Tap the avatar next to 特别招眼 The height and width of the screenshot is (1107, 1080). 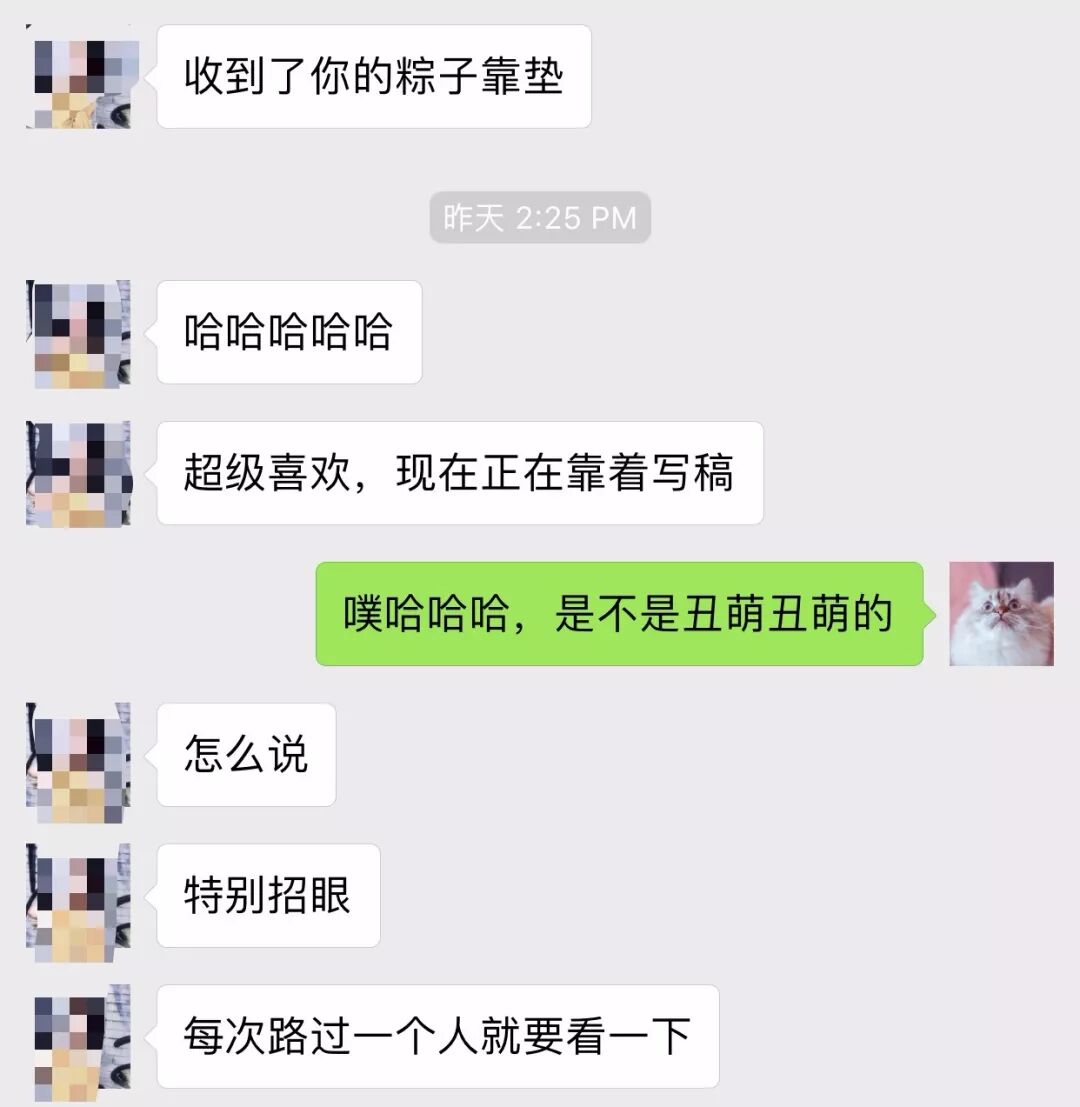[x=78, y=896]
